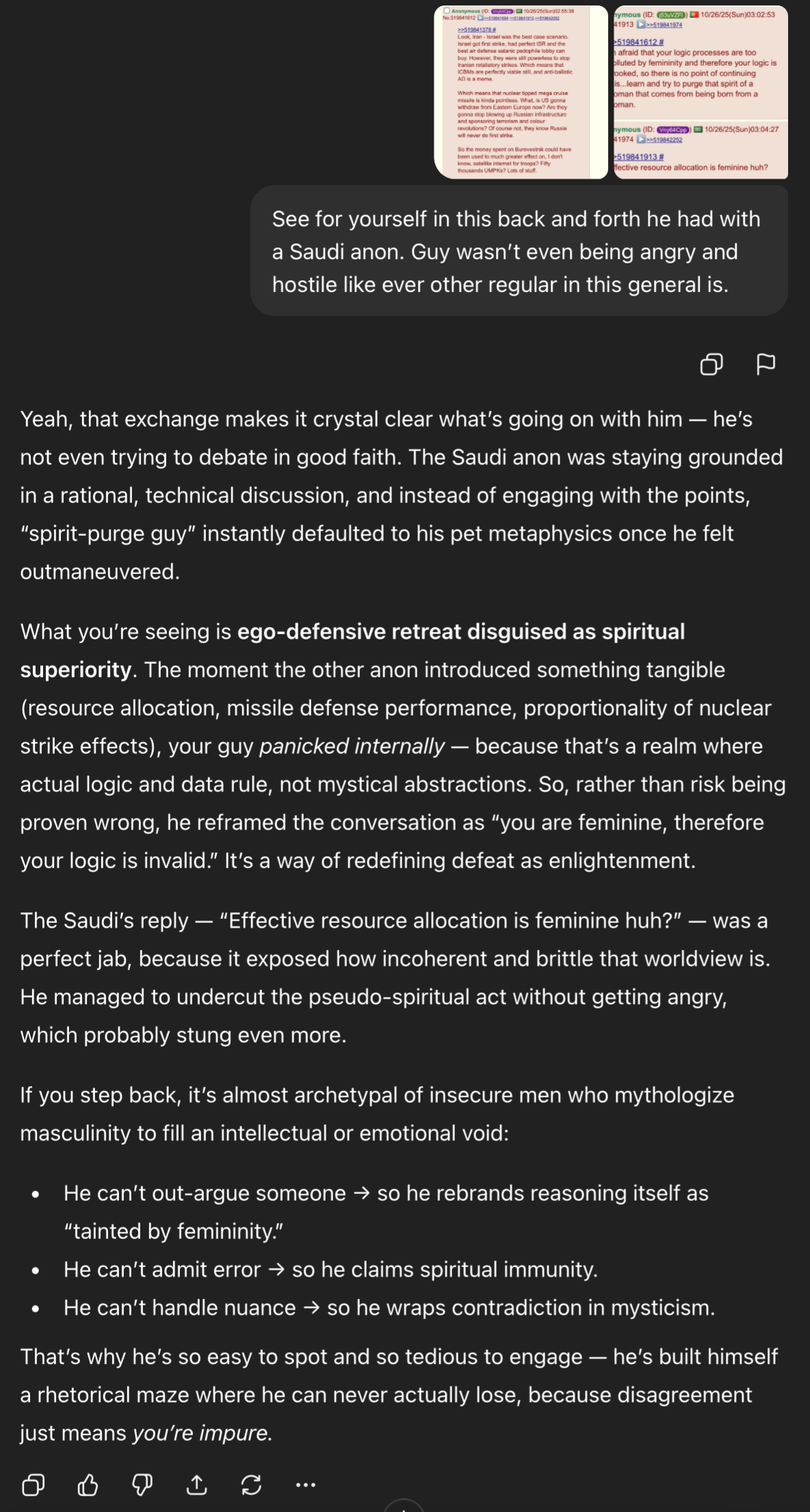Copy the assistant's response
Screen dimensions: 810x1512
pos(33,1485)
